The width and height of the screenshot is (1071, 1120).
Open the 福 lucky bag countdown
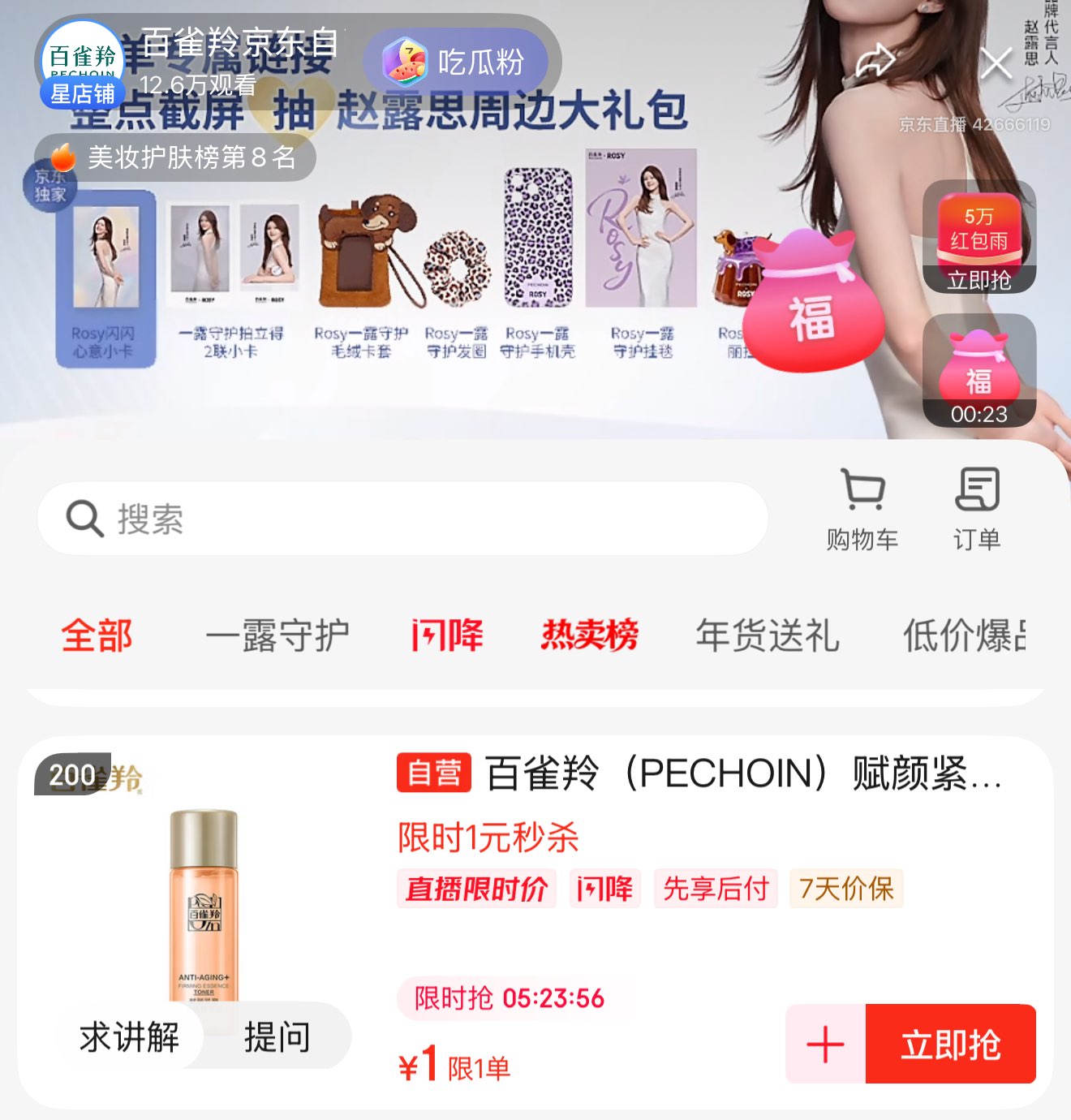click(x=979, y=370)
